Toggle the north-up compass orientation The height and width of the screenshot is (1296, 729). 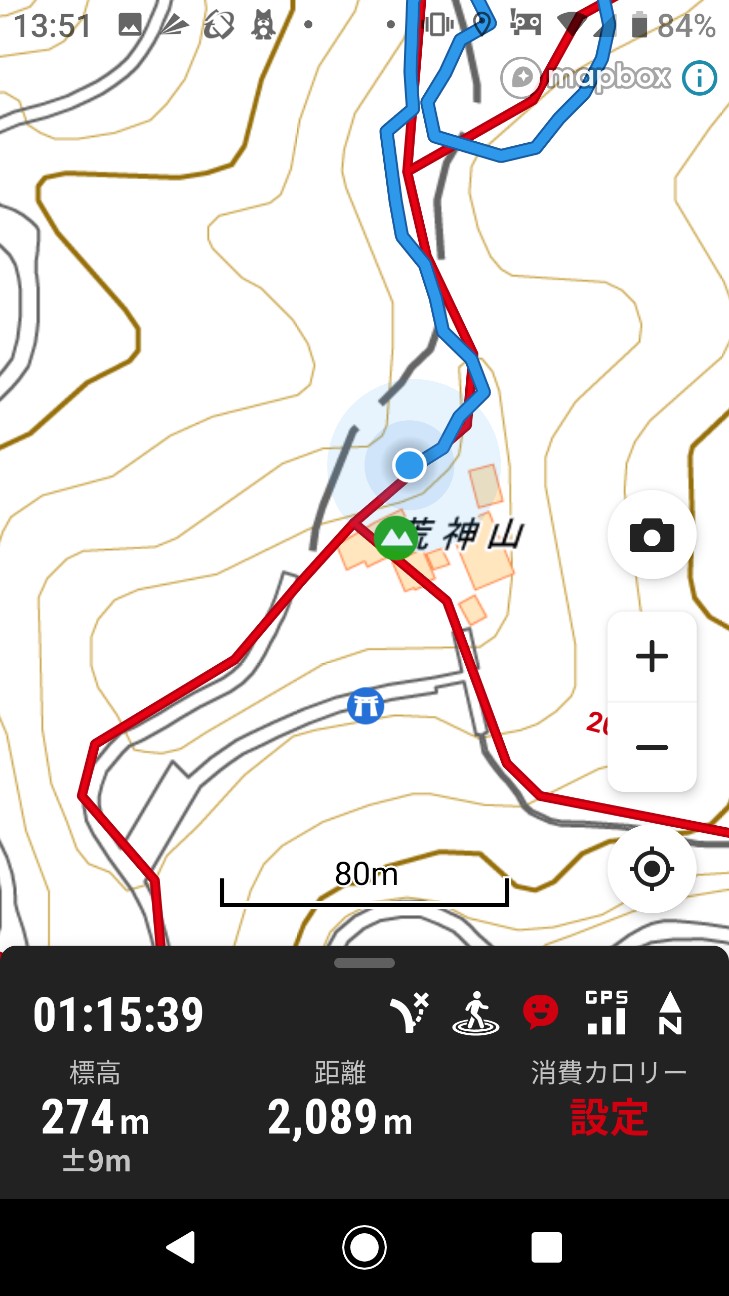(670, 1013)
